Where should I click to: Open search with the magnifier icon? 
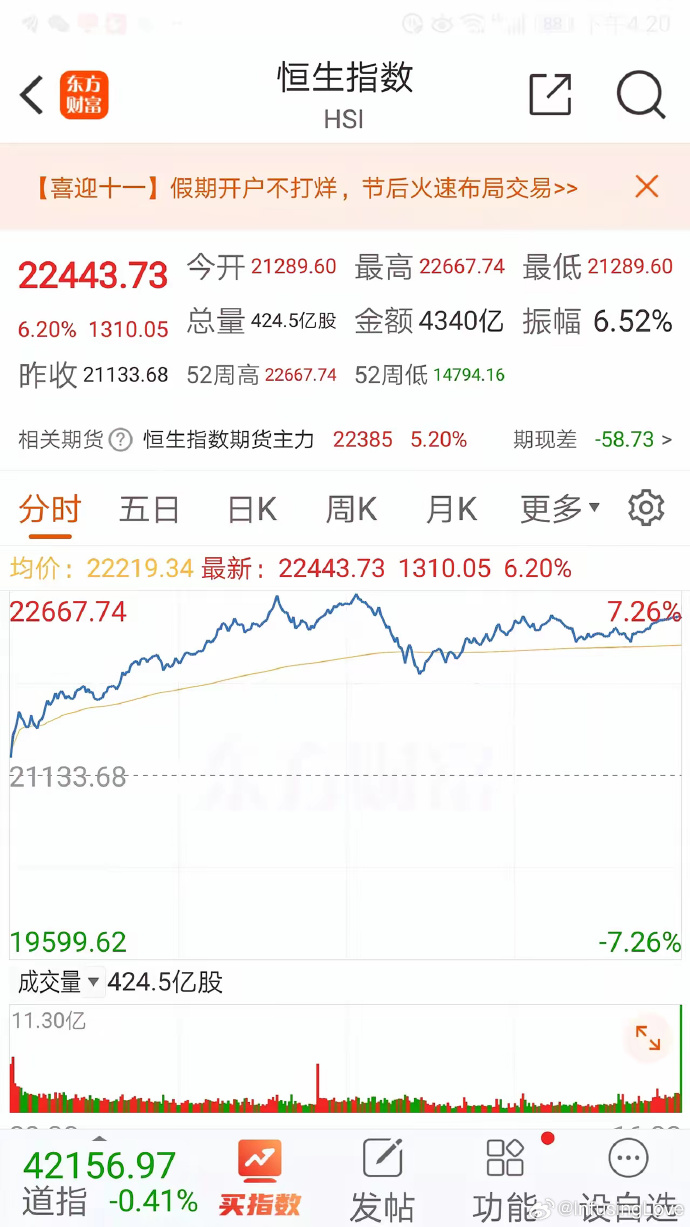click(x=641, y=96)
